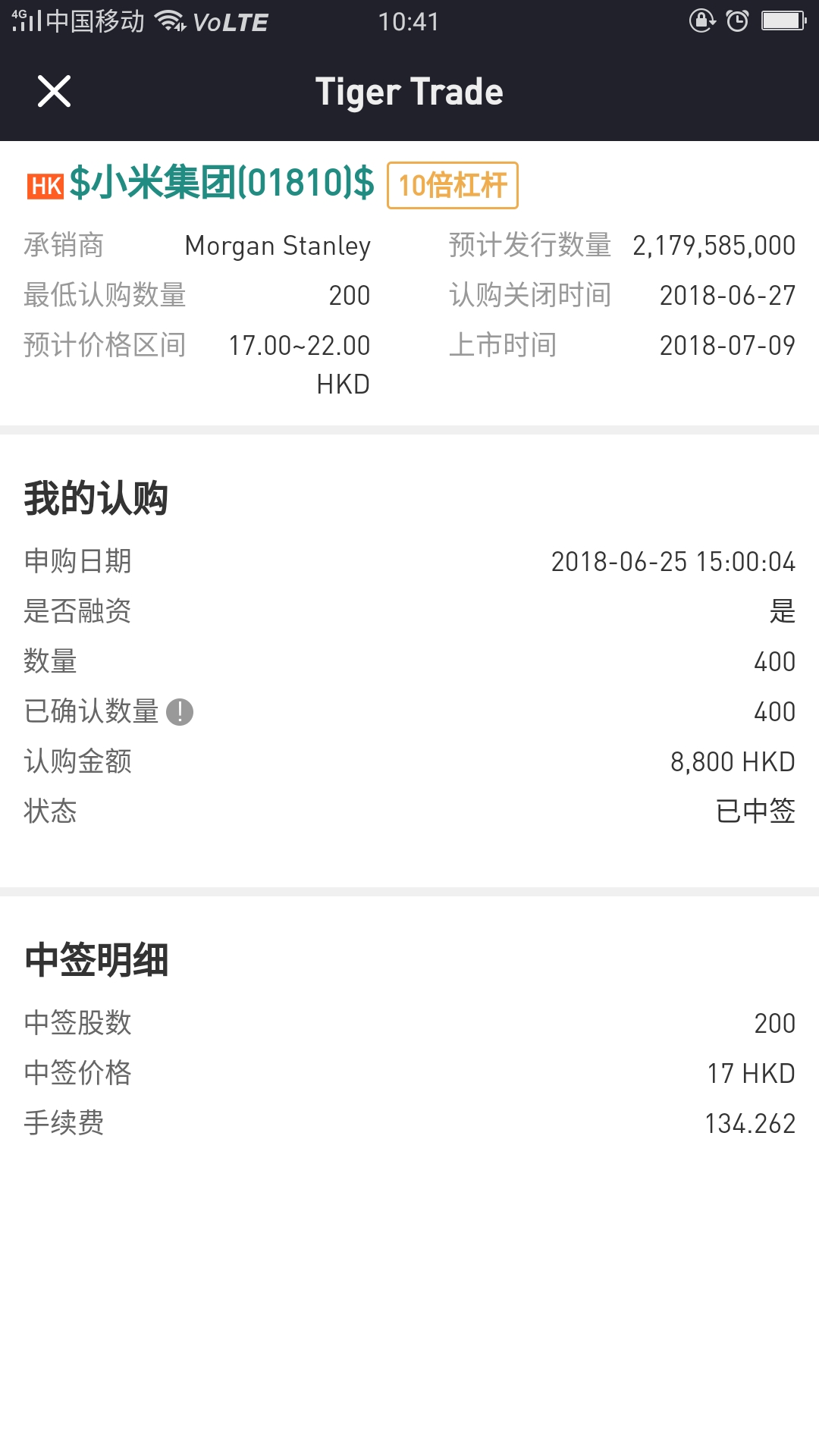The image size is (819, 1456).
Task: Tap the info icon beside 已确认数量
Action: (x=180, y=712)
